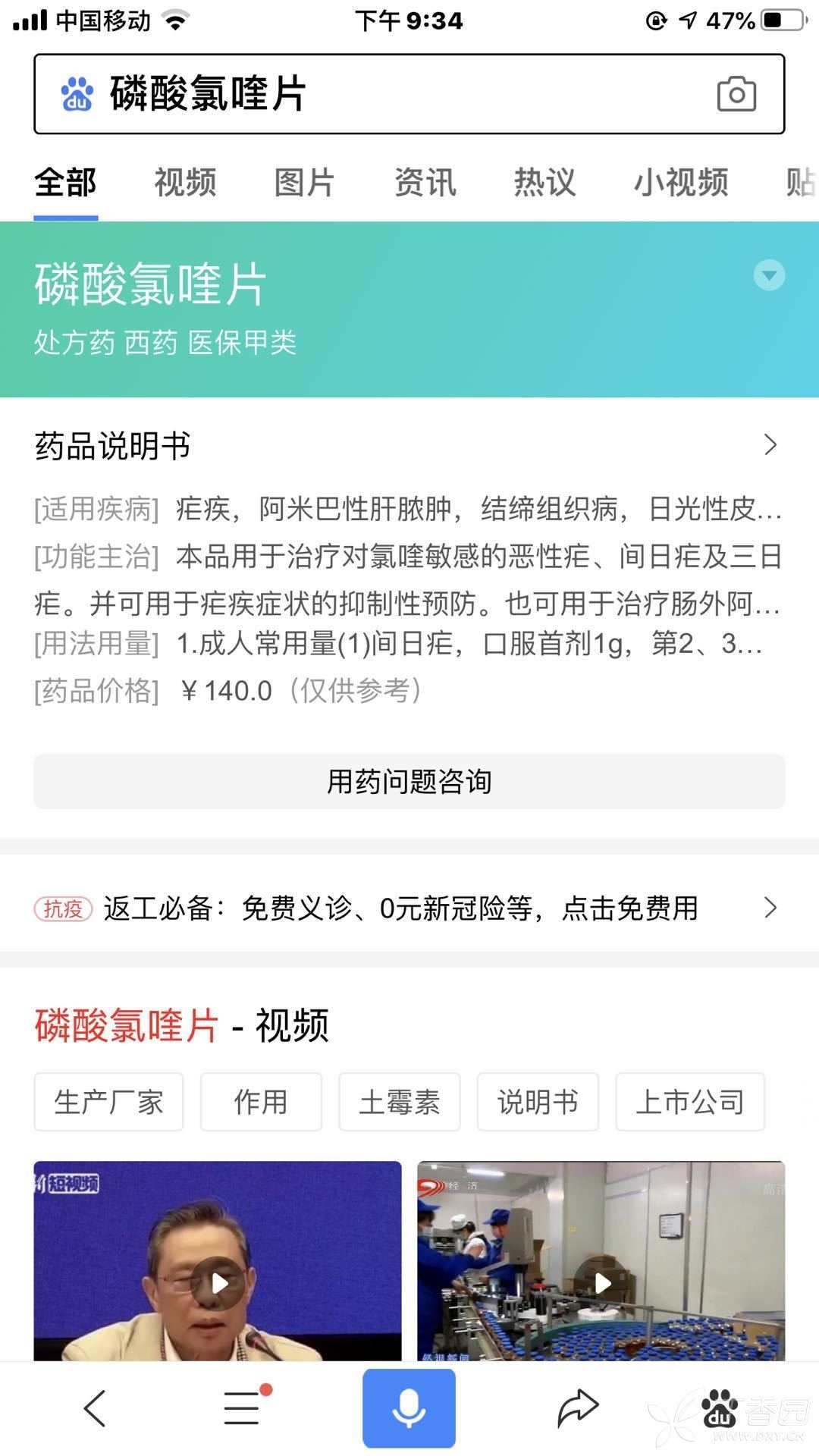Switch to the 资讯 tab
This screenshot has width=819, height=1456.
tap(425, 183)
